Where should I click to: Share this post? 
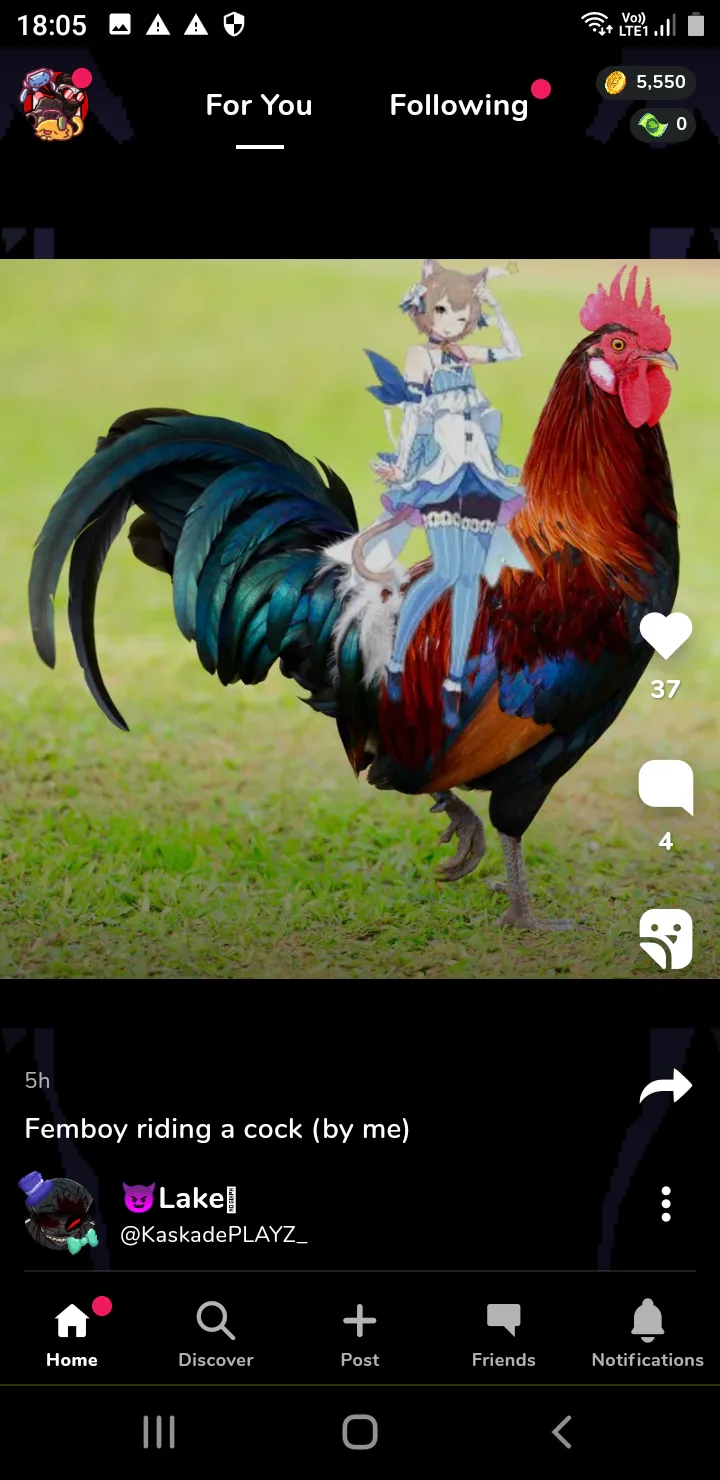point(666,1087)
